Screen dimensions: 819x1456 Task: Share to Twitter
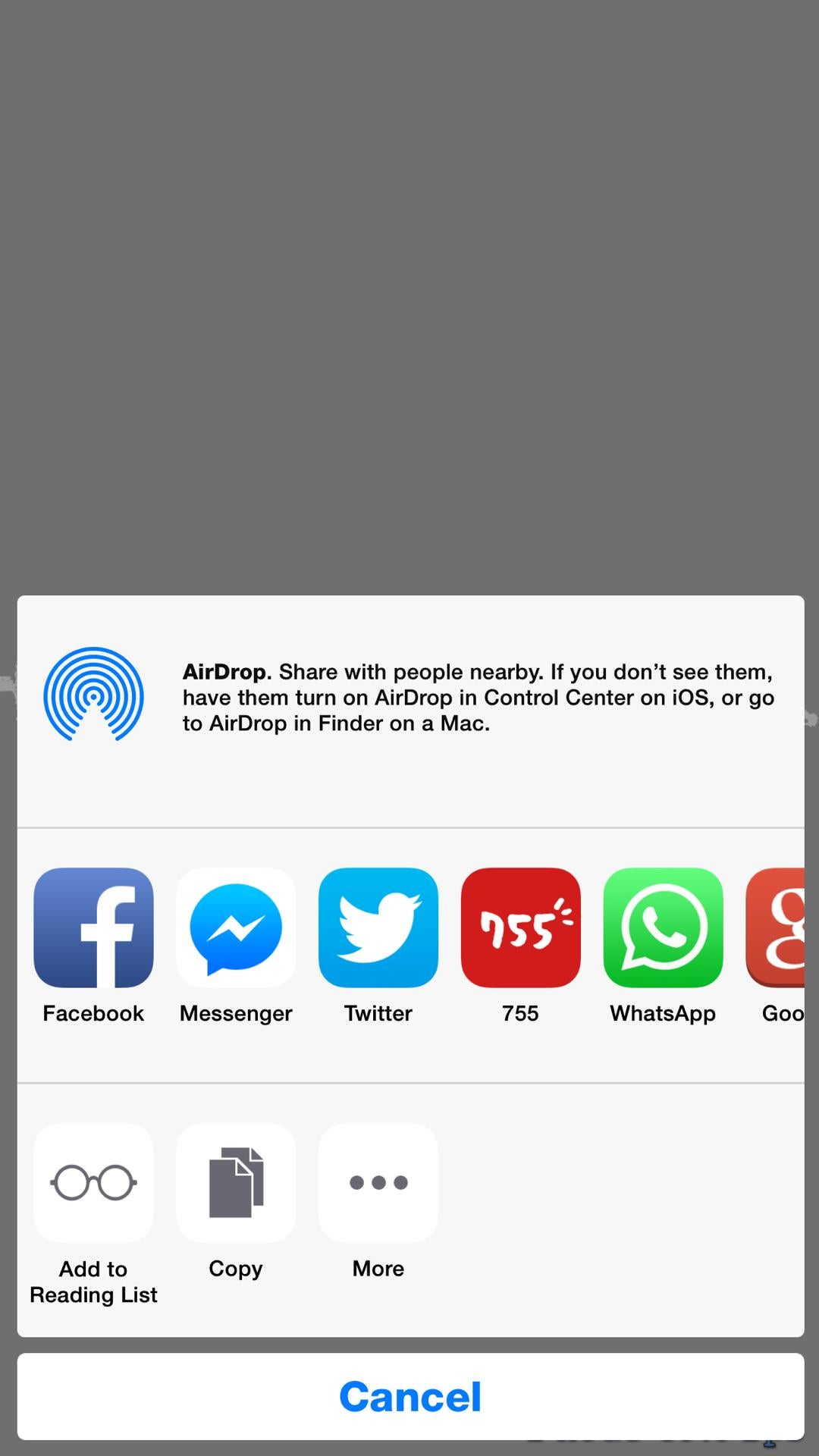[378, 927]
